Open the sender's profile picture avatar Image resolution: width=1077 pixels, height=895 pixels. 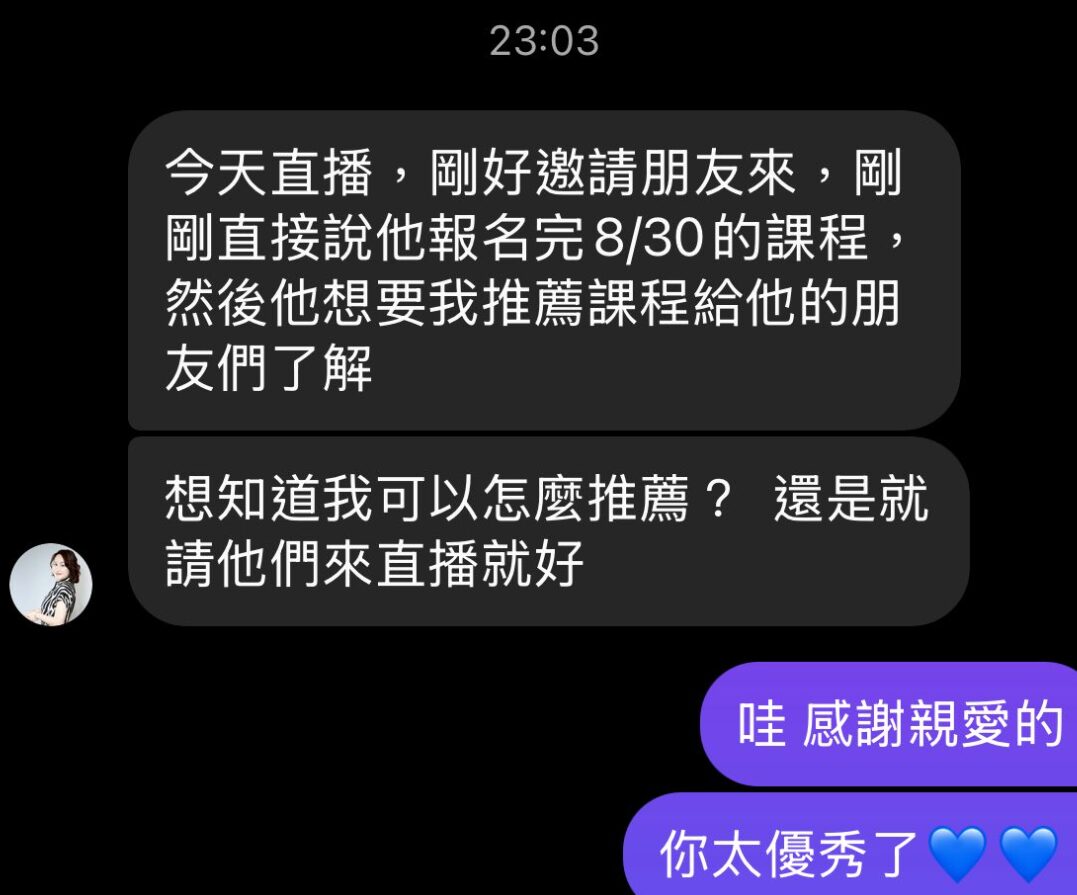coord(51,585)
